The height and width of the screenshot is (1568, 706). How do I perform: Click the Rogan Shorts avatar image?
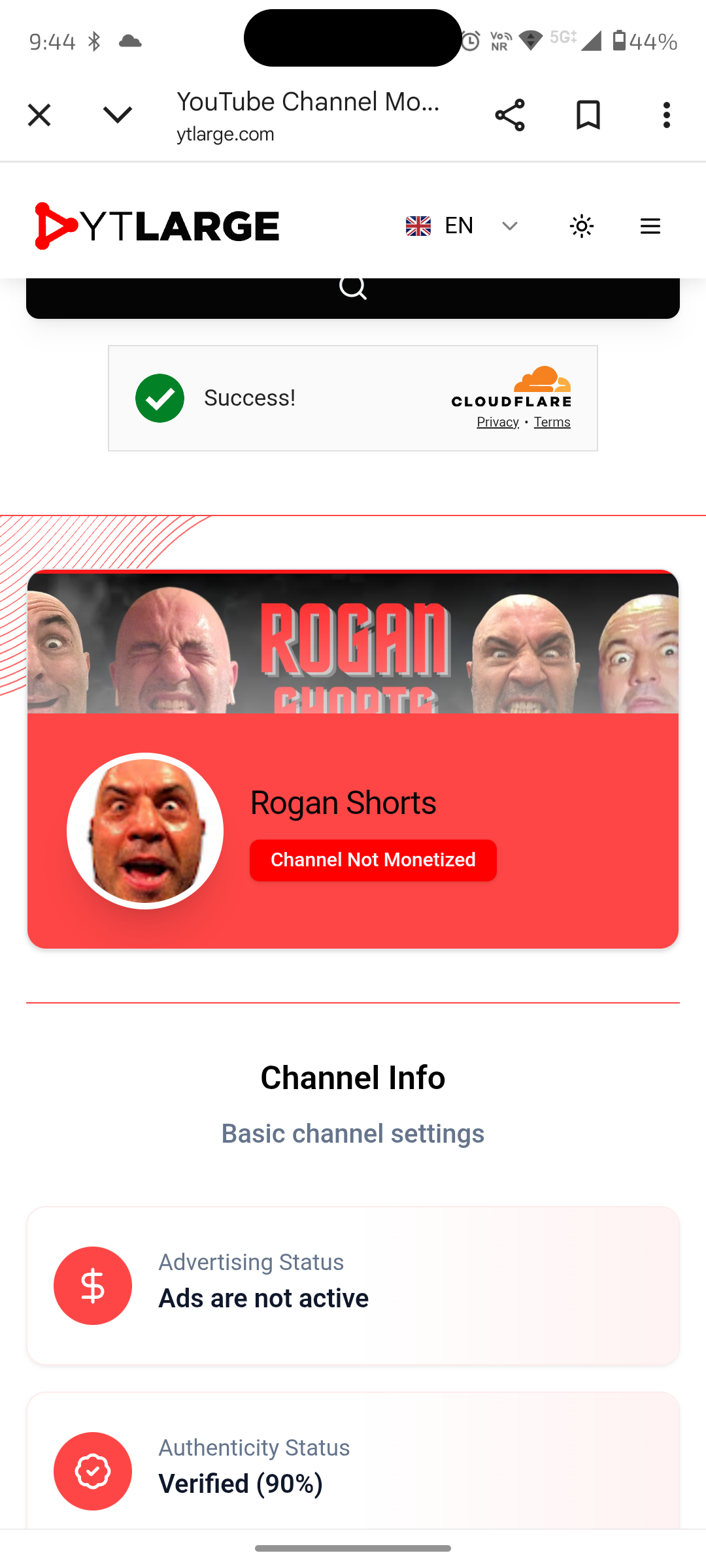coord(146,830)
